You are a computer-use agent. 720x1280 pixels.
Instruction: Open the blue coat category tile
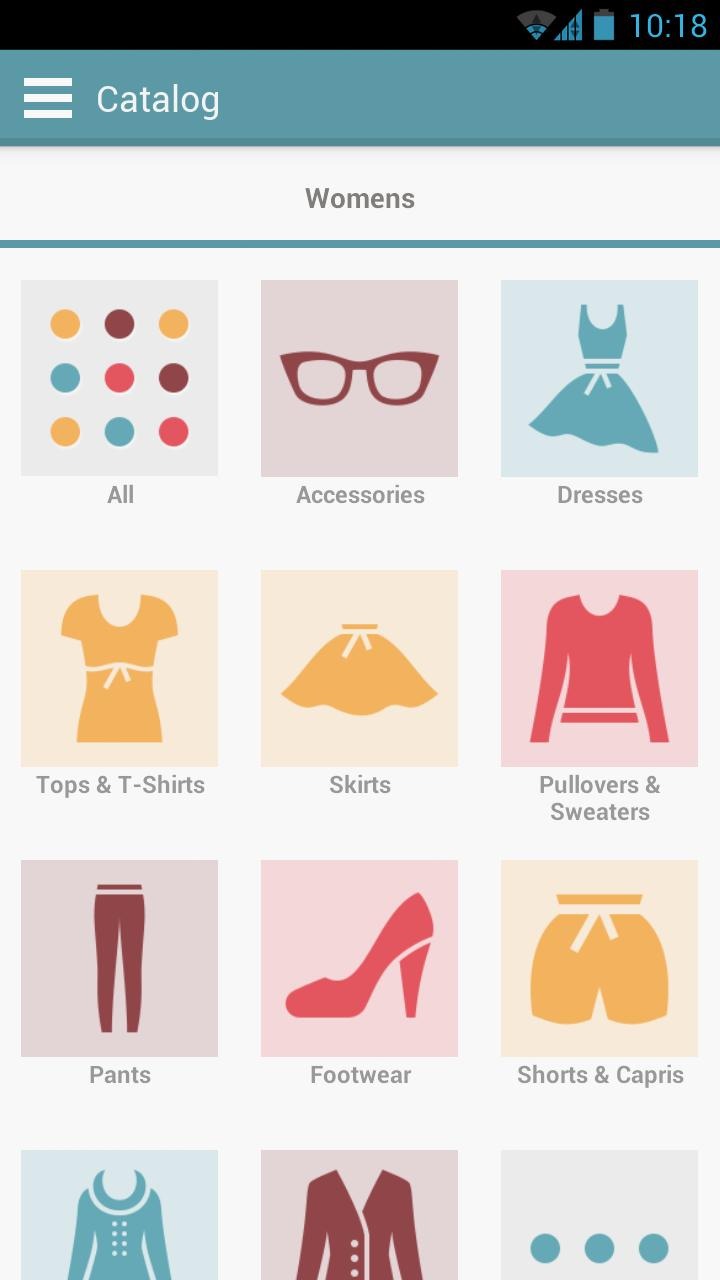pyautogui.click(x=120, y=1215)
